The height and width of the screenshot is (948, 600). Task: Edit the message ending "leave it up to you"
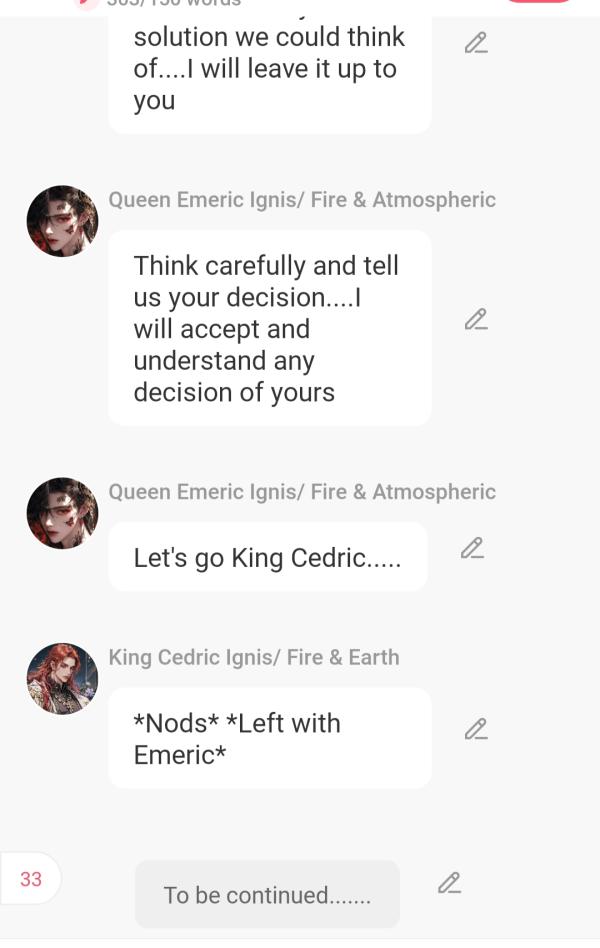(x=476, y=43)
